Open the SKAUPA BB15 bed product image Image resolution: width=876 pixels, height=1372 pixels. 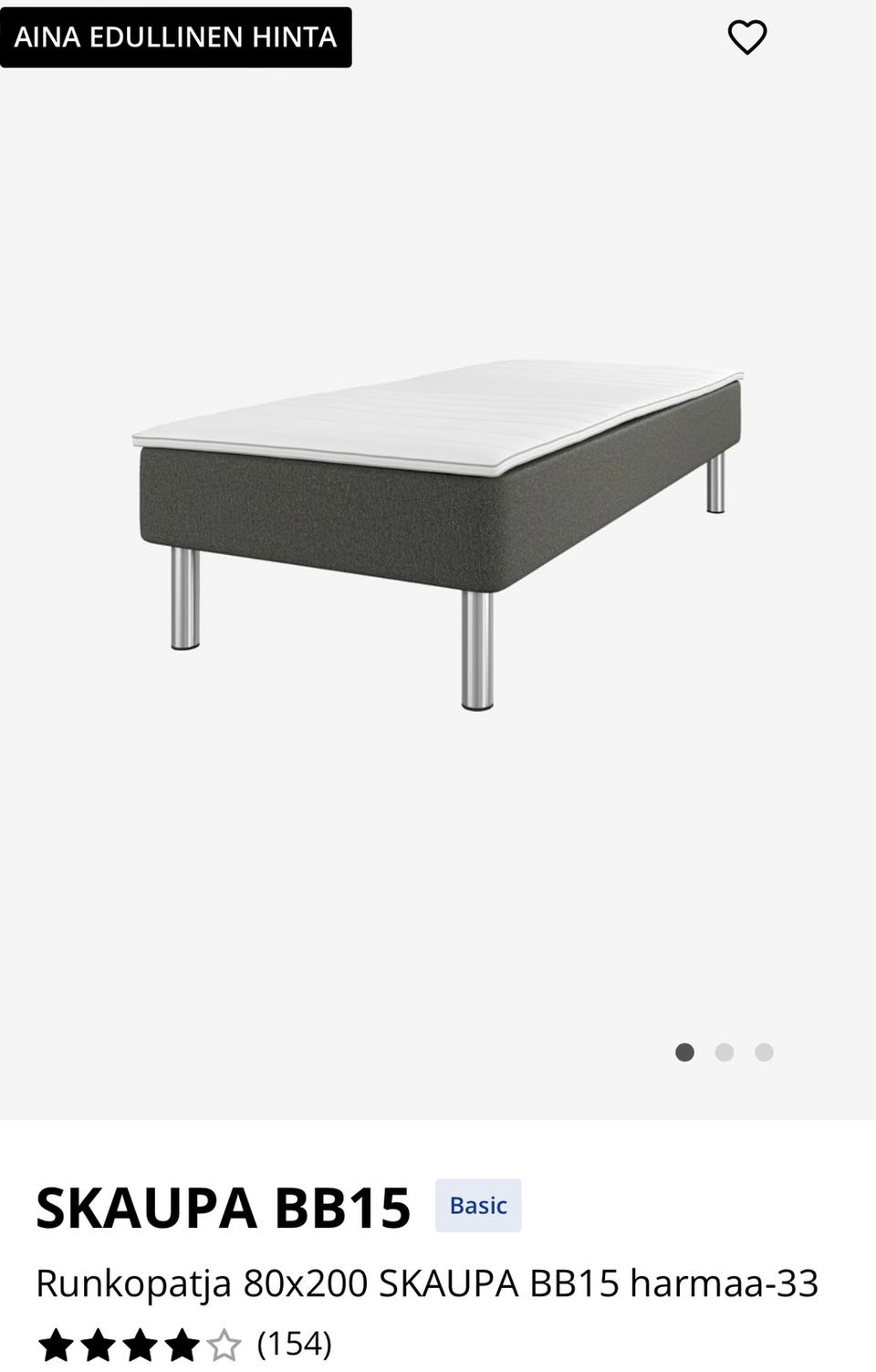438,529
